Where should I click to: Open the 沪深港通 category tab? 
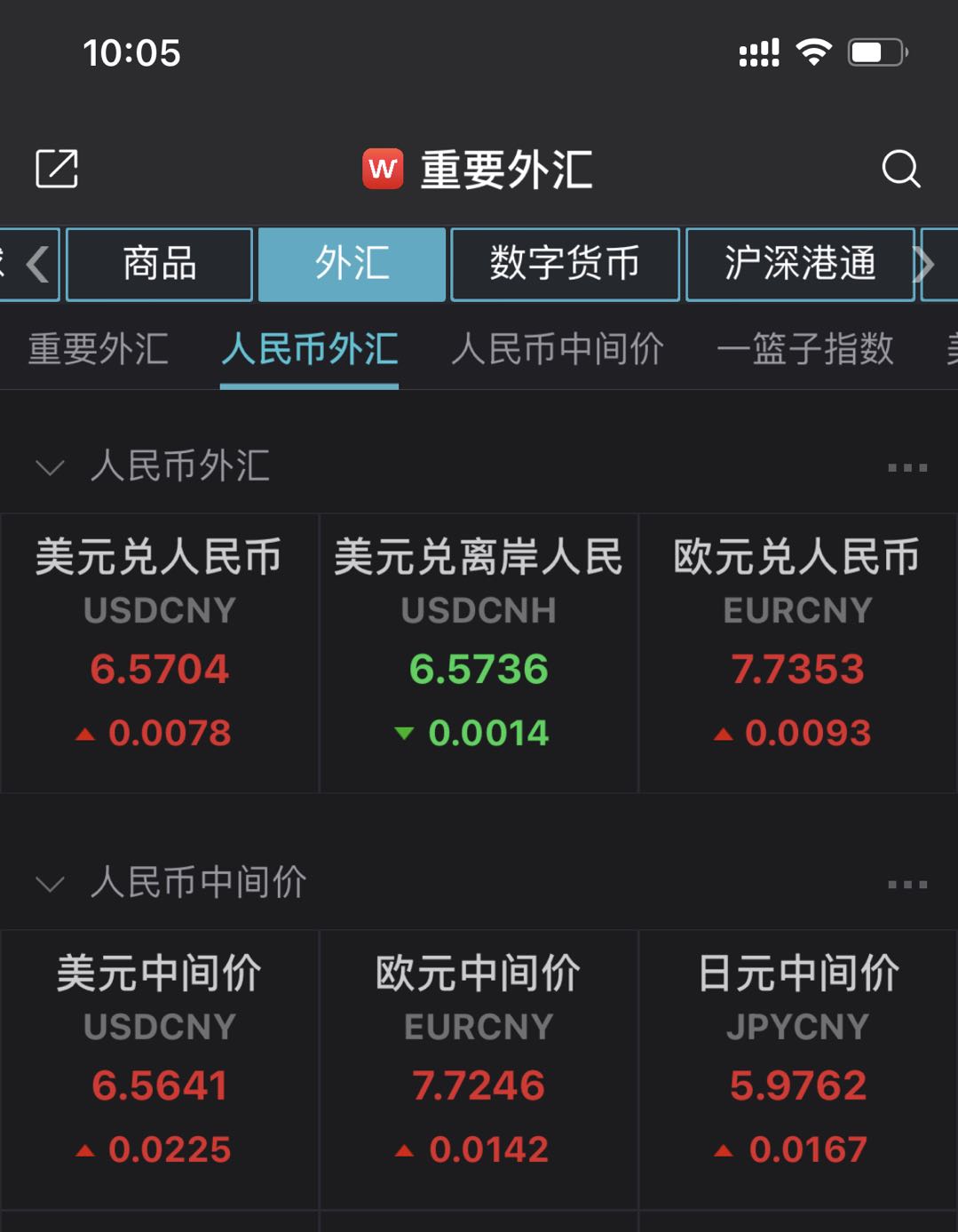coord(800,265)
